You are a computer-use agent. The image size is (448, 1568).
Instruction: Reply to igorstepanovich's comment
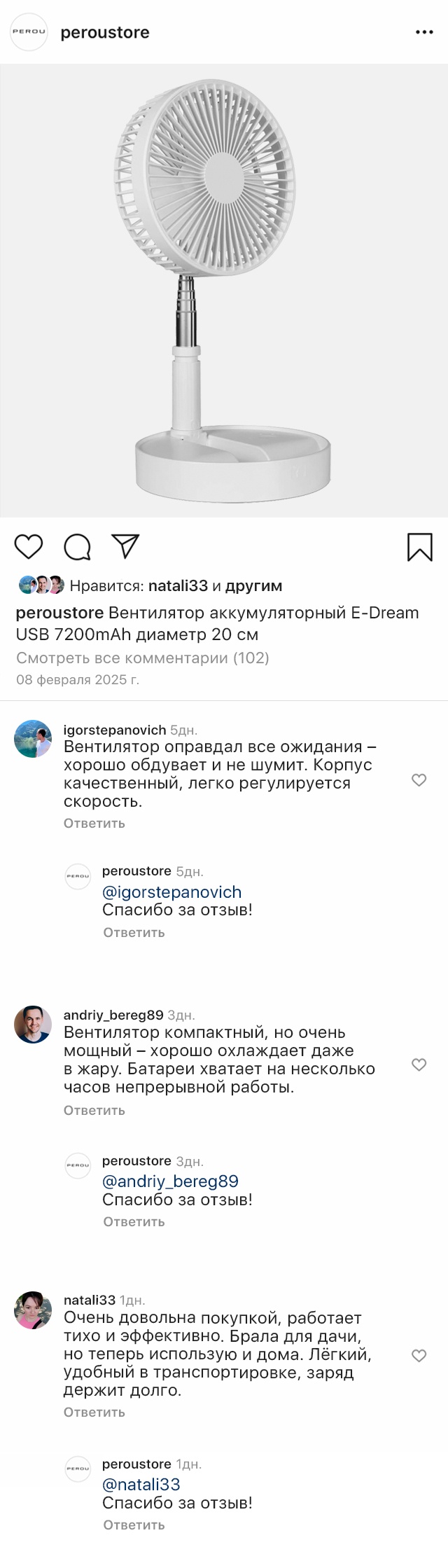pos(94,823)
